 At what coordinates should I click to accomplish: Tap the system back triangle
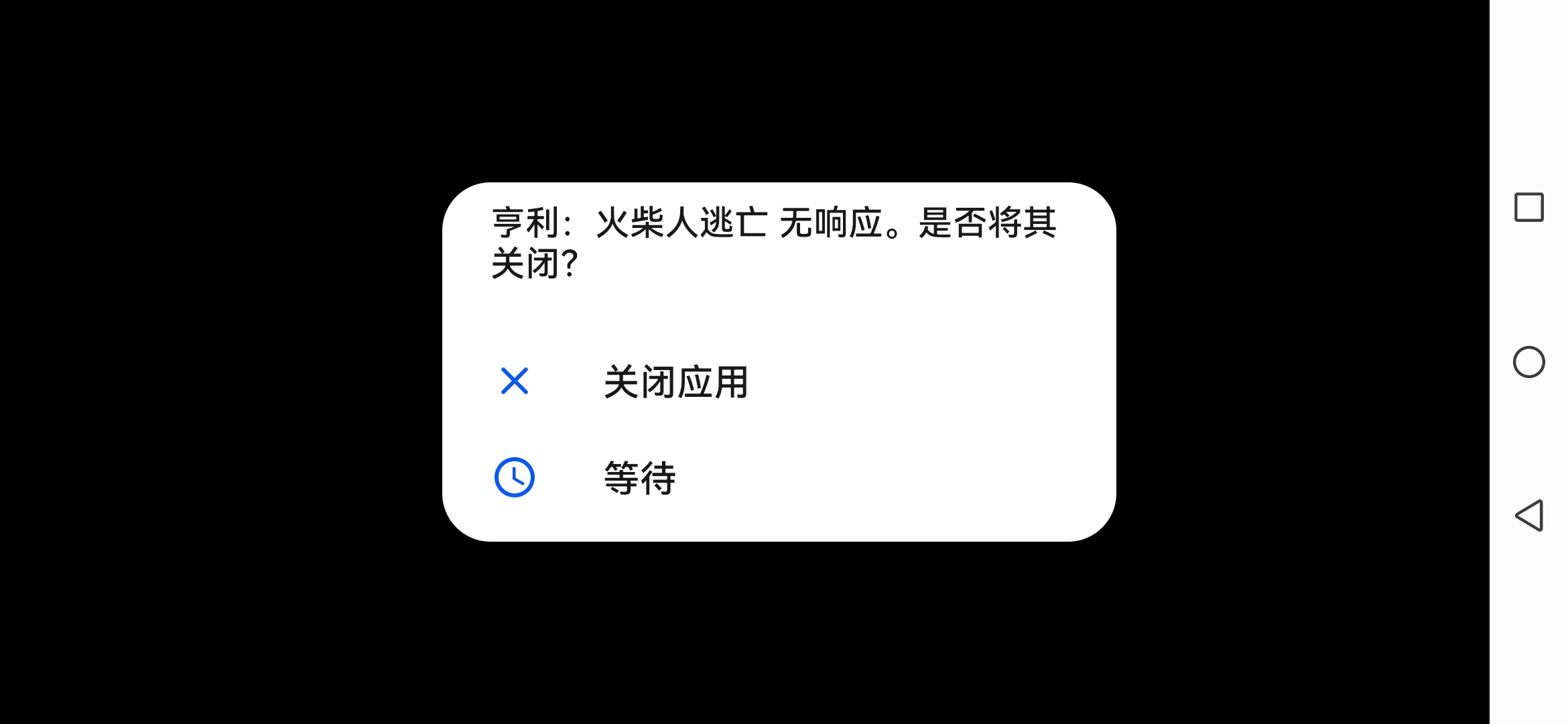coord(1529,516)
